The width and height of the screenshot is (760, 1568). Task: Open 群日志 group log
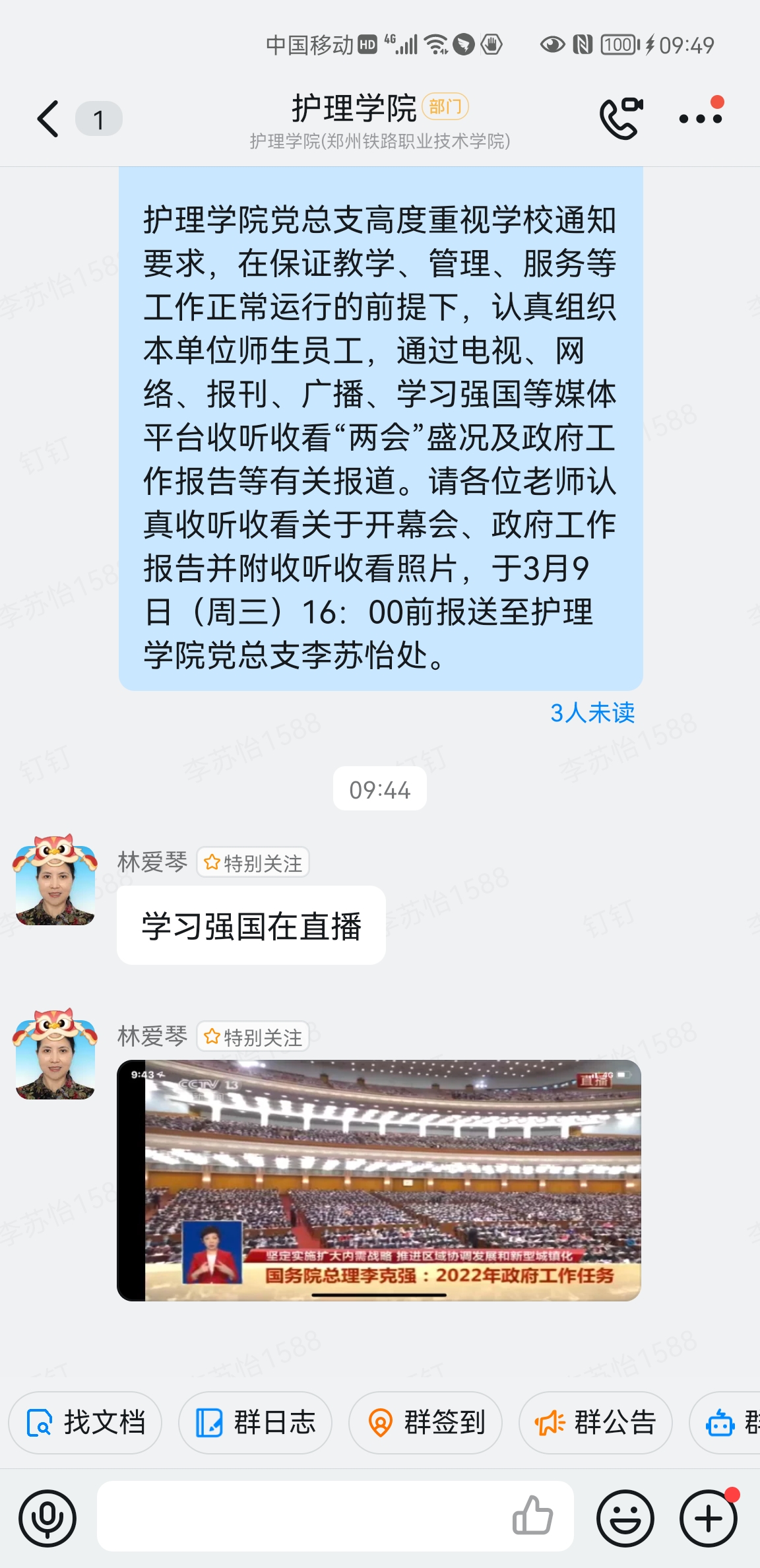(255, 1423)
